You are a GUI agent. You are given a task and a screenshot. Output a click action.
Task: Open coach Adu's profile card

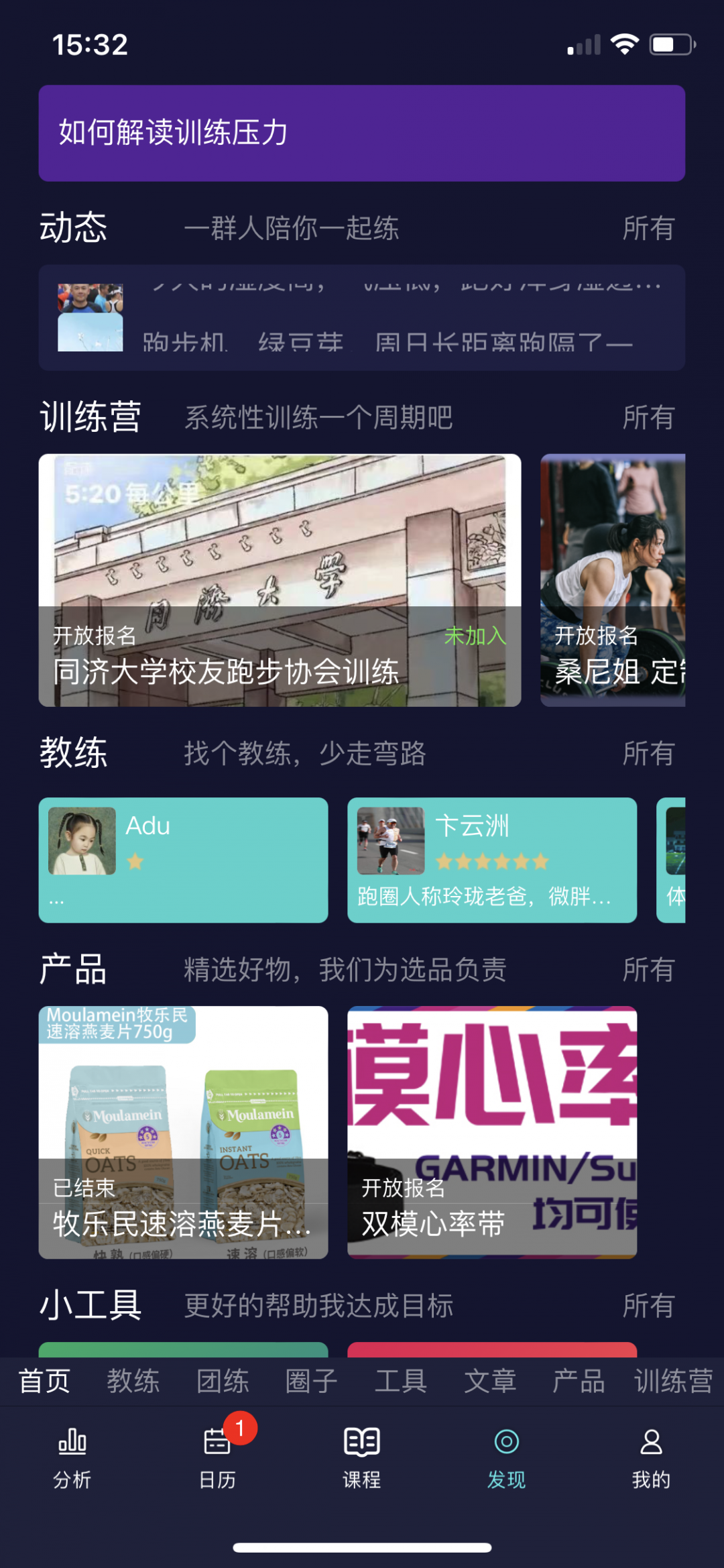[x=183, y=860]
